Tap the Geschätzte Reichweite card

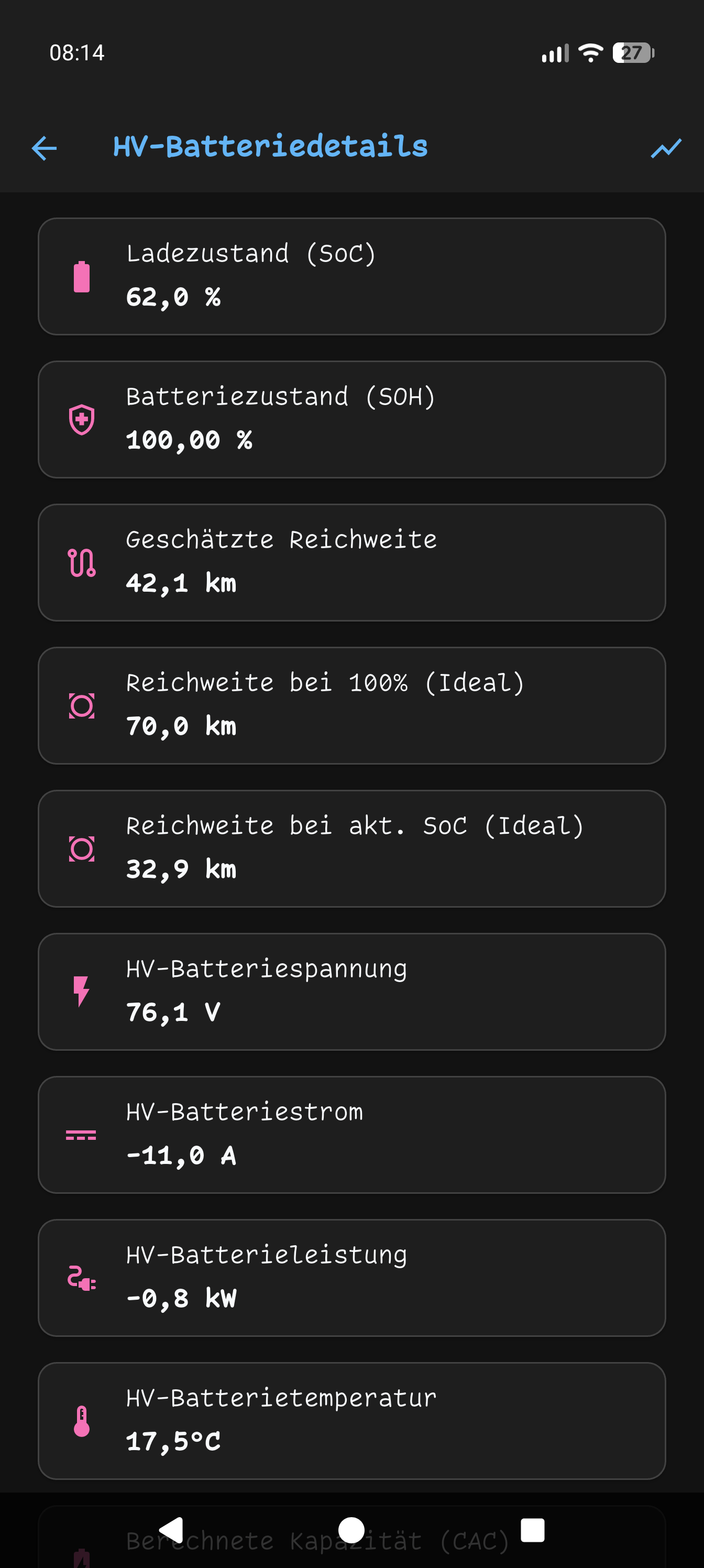click(351, 562)
